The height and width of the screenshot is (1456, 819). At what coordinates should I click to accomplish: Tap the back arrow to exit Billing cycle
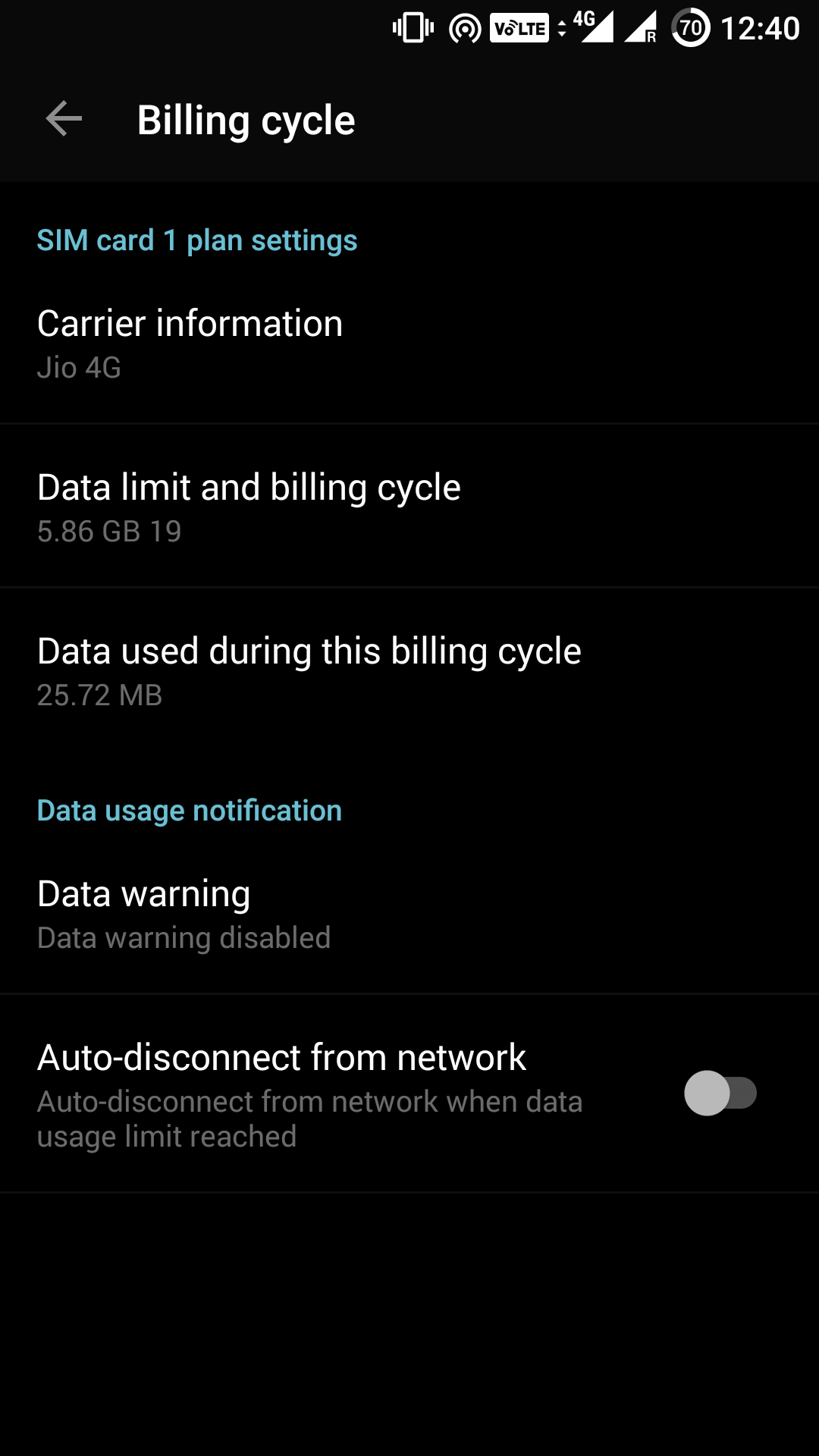tap(64, 118)
